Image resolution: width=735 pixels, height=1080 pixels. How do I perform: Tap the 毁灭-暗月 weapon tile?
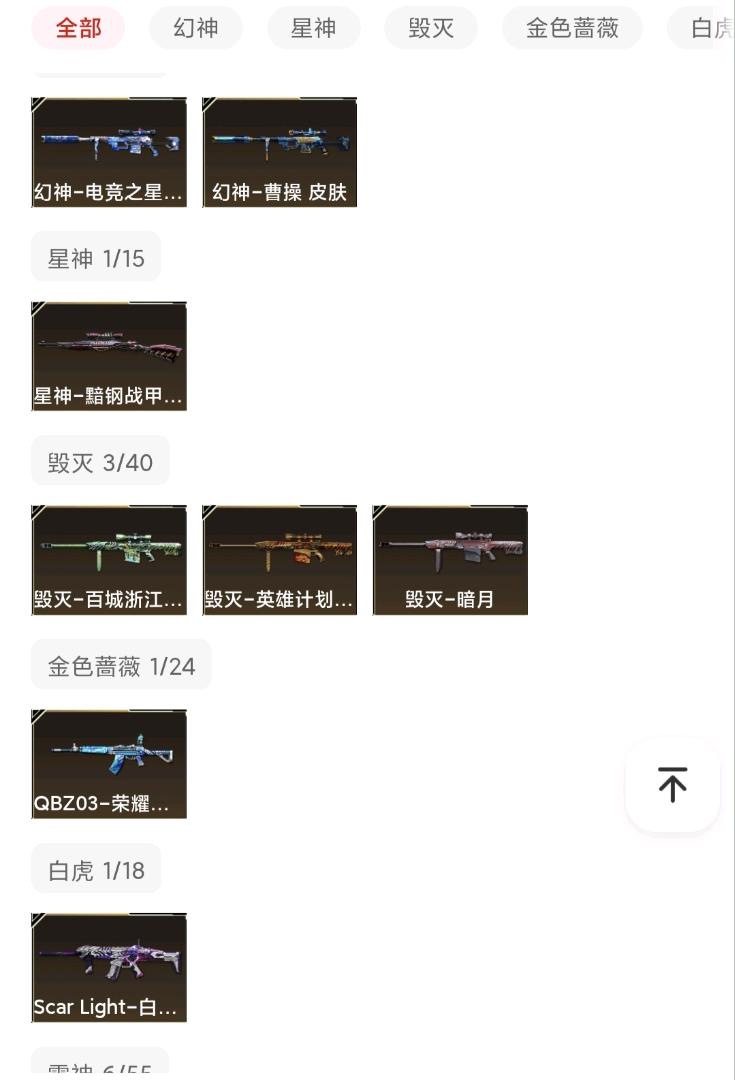(450, 560)
